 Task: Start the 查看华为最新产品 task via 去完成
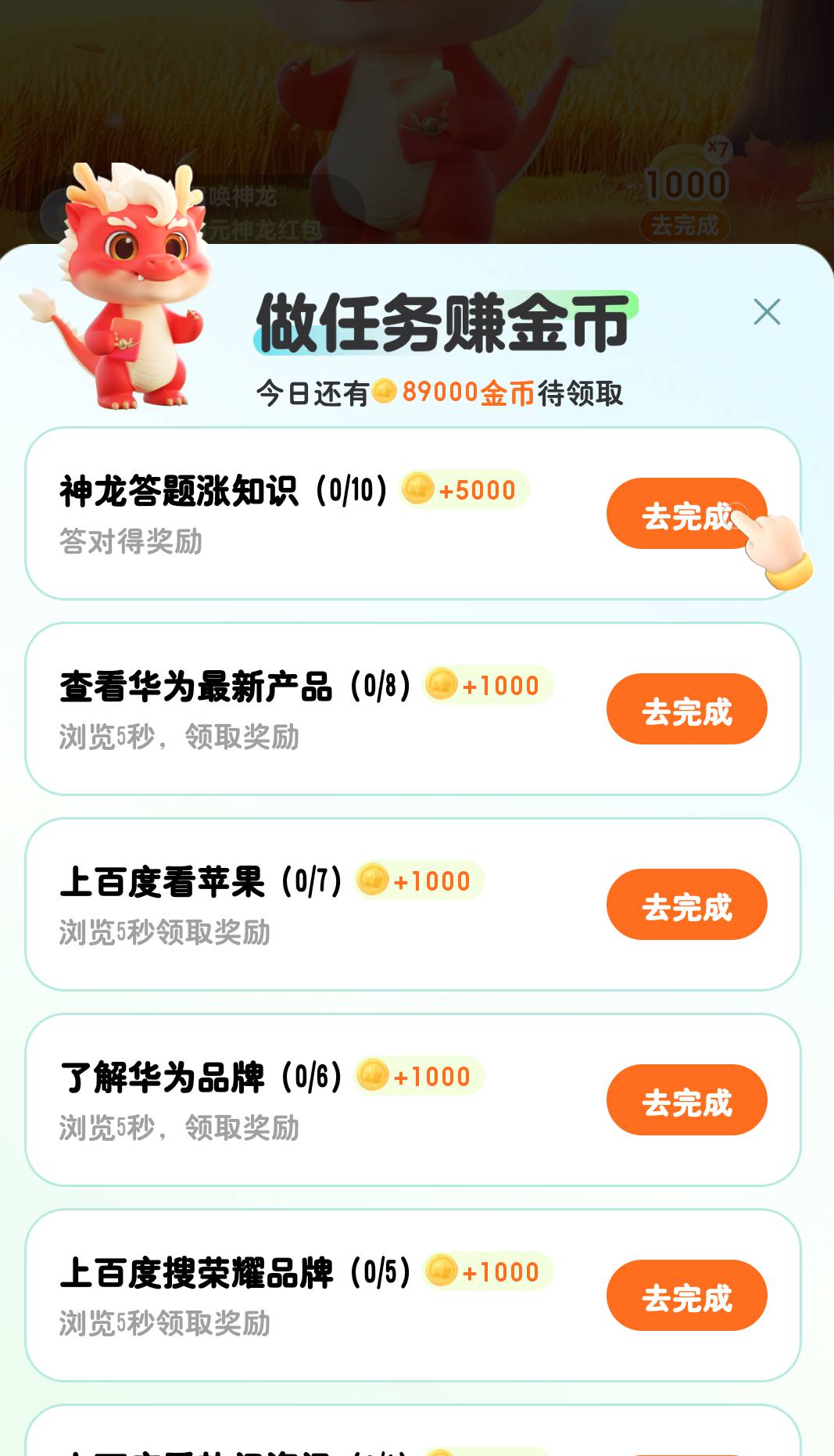point(686,709)
